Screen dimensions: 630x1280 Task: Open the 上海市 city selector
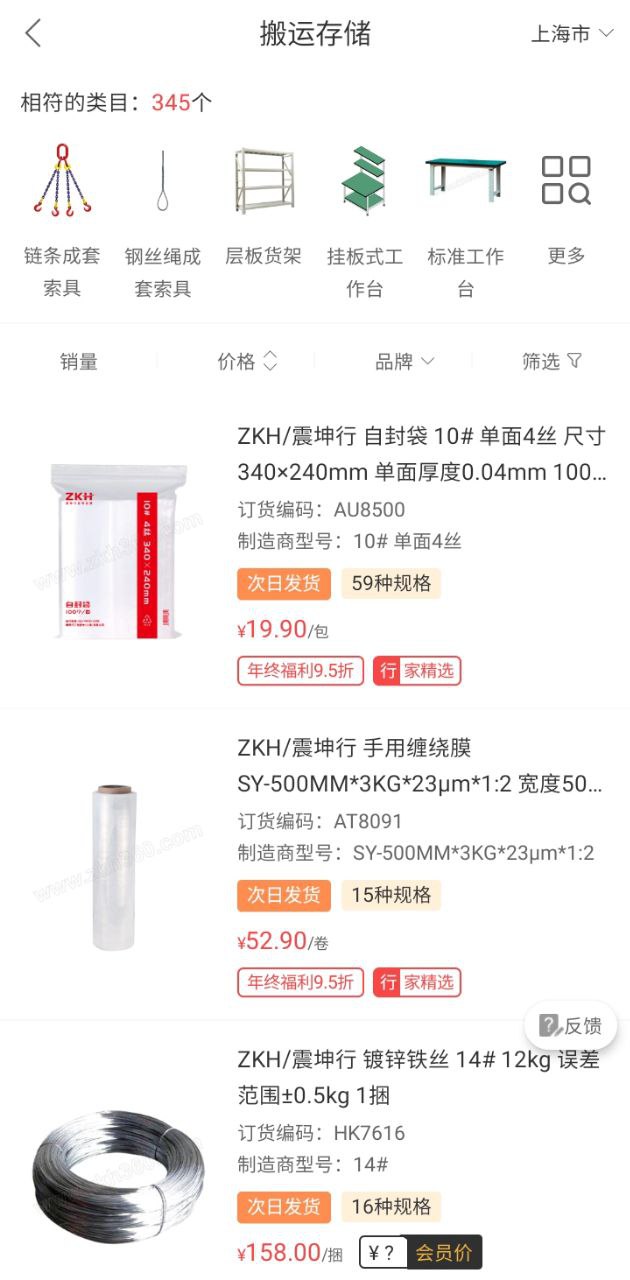[572, 34]
